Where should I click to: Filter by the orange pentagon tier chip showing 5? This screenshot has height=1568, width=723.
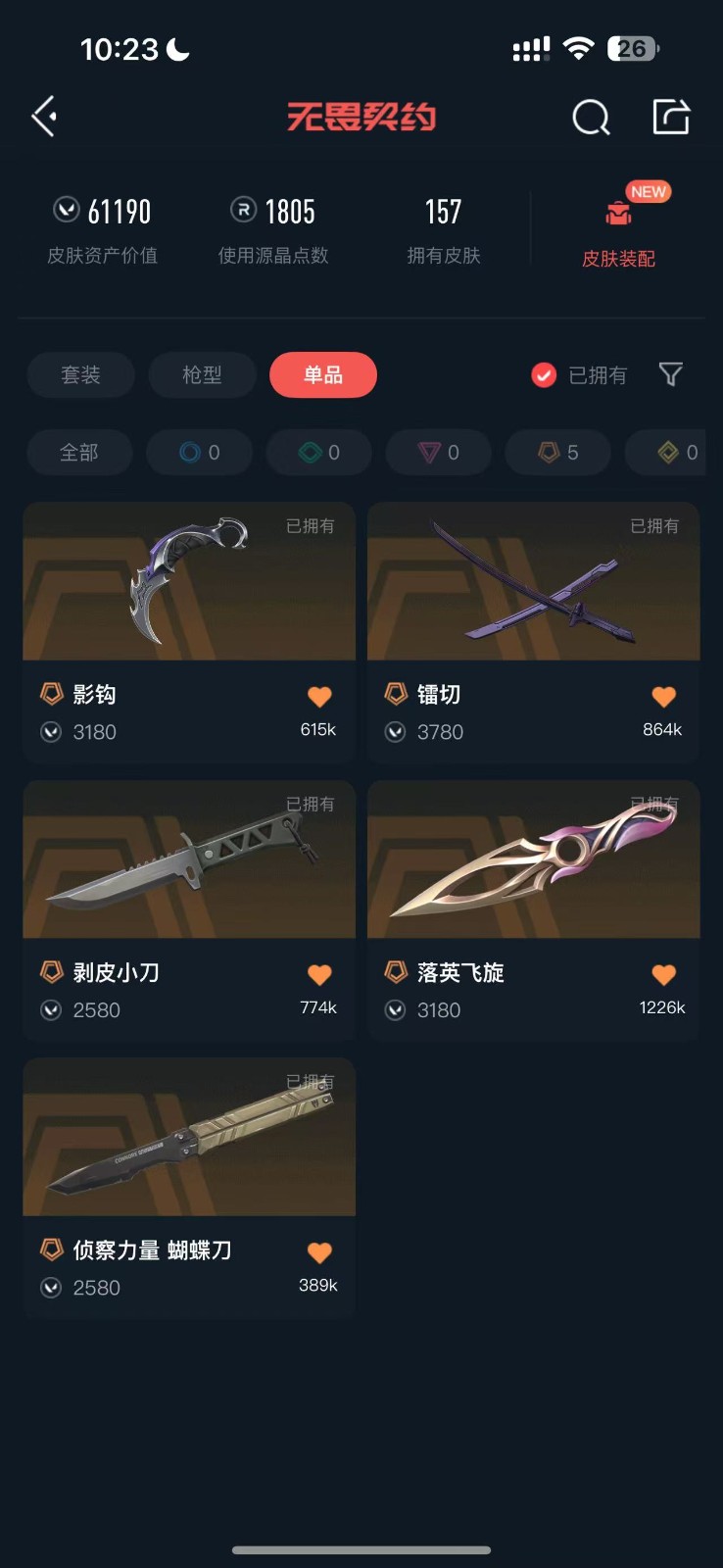(x=558, y=453)
